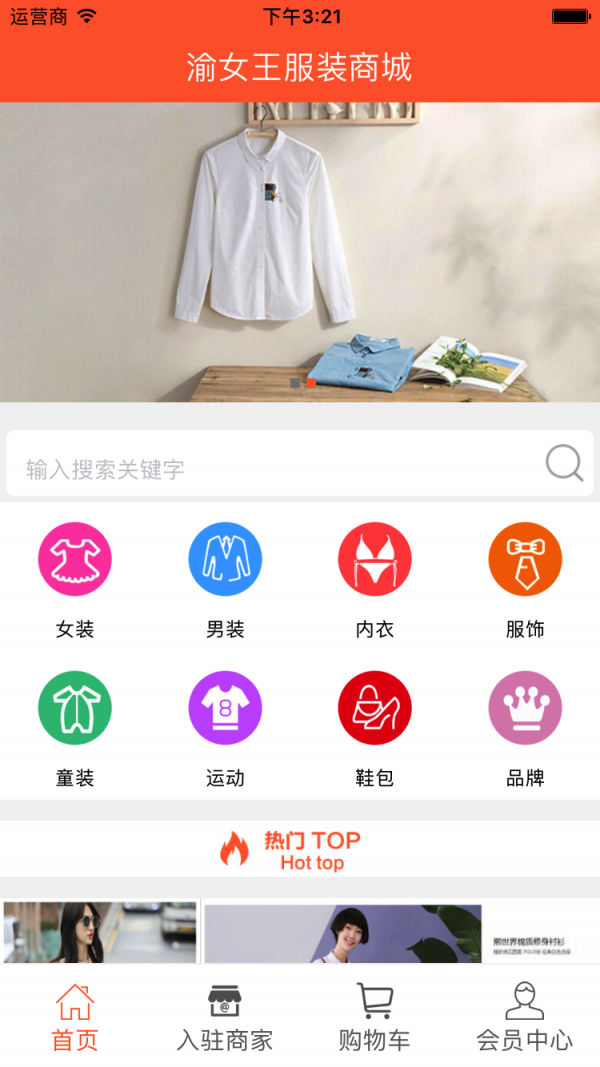Viewport: 600px width, 1067px height.
Task: Switch to the 入驻商家 tab
Action: coord(225,1016)
